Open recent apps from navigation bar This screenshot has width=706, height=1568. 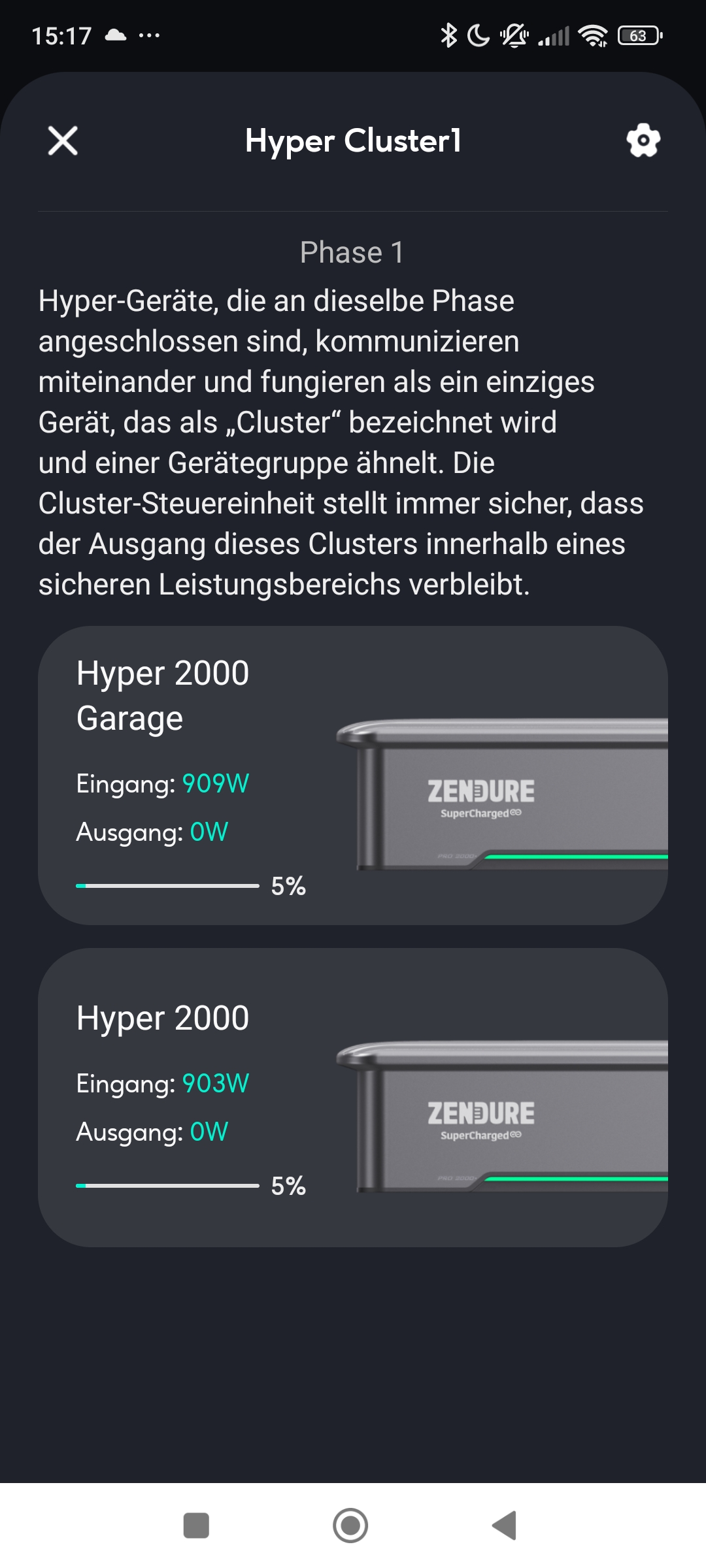[196, 1526]
